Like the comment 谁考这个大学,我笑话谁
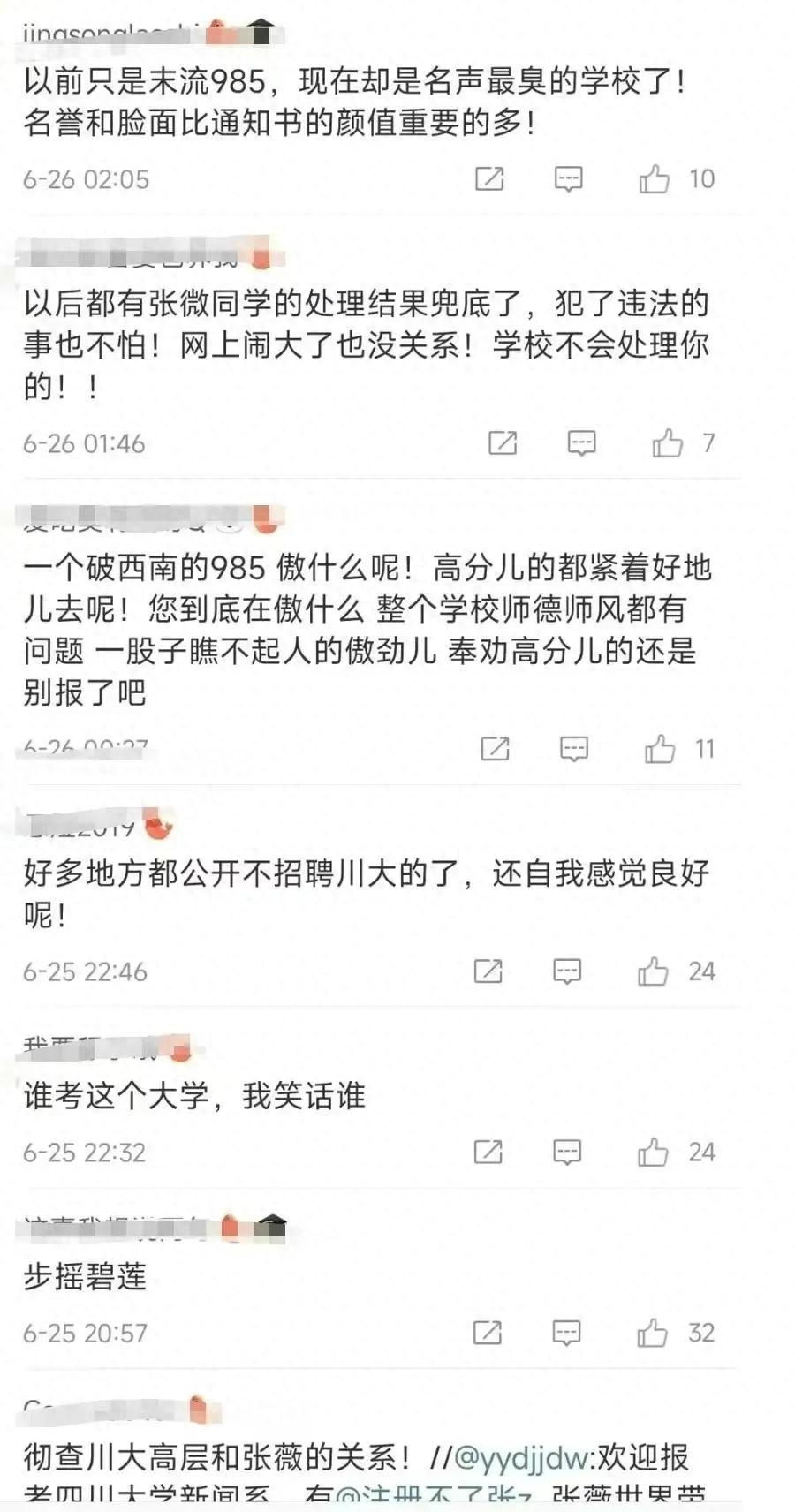Viewport: 795px width, 1512px height. pyautogui.click(x=653, y=1152)
